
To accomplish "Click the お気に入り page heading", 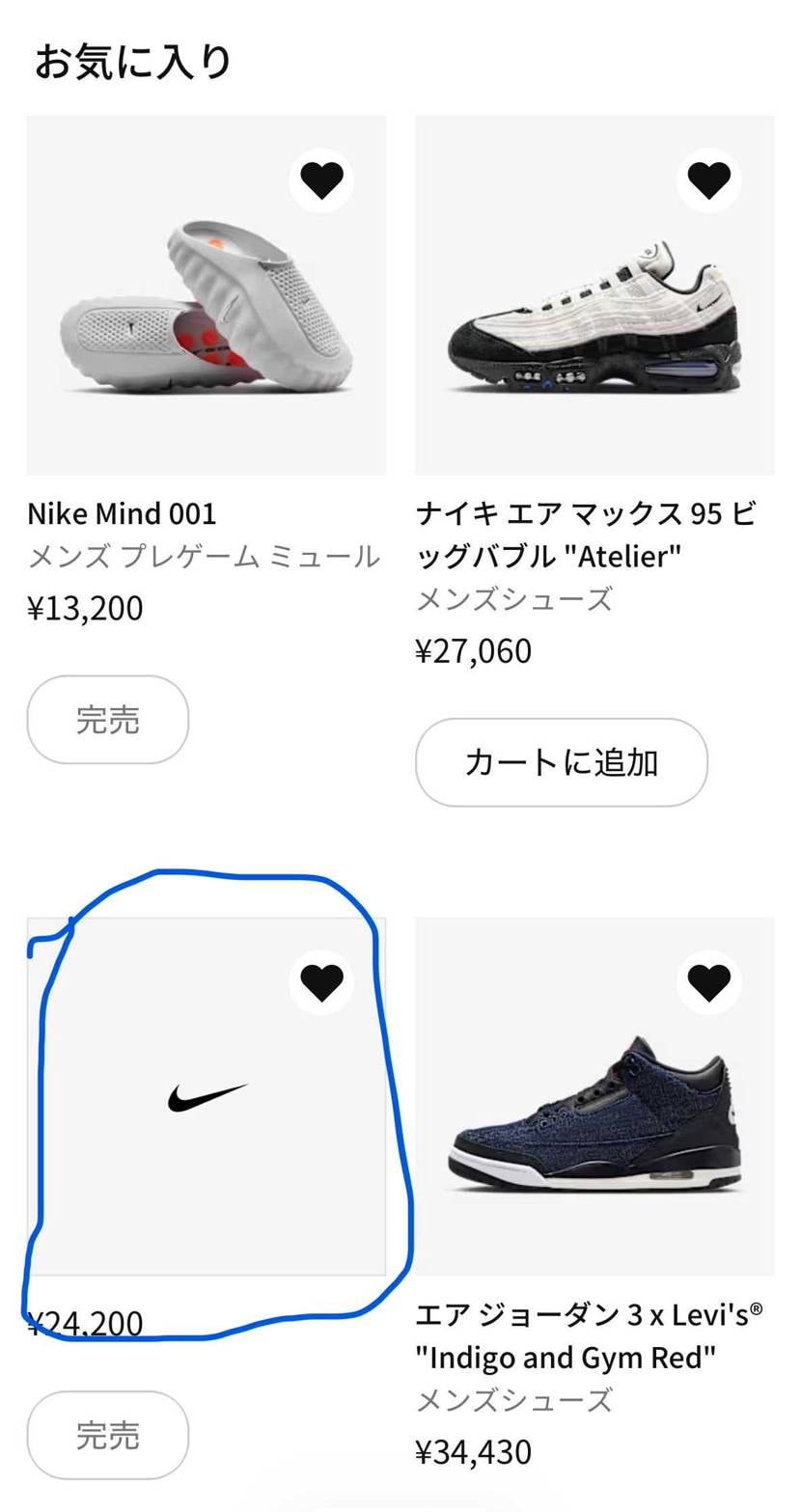I will pos(132,57).
